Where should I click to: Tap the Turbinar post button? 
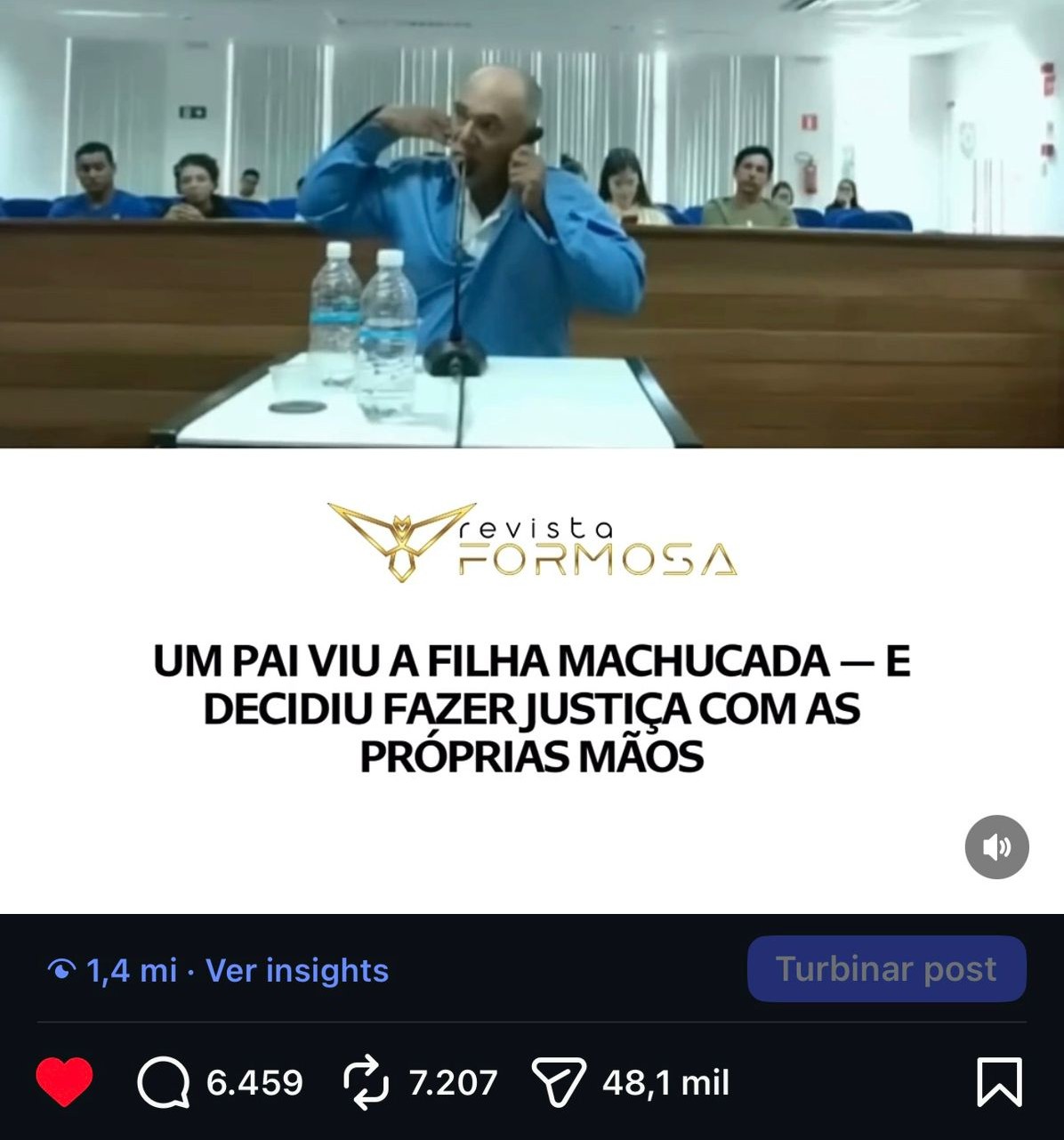[x=886, y=968]
